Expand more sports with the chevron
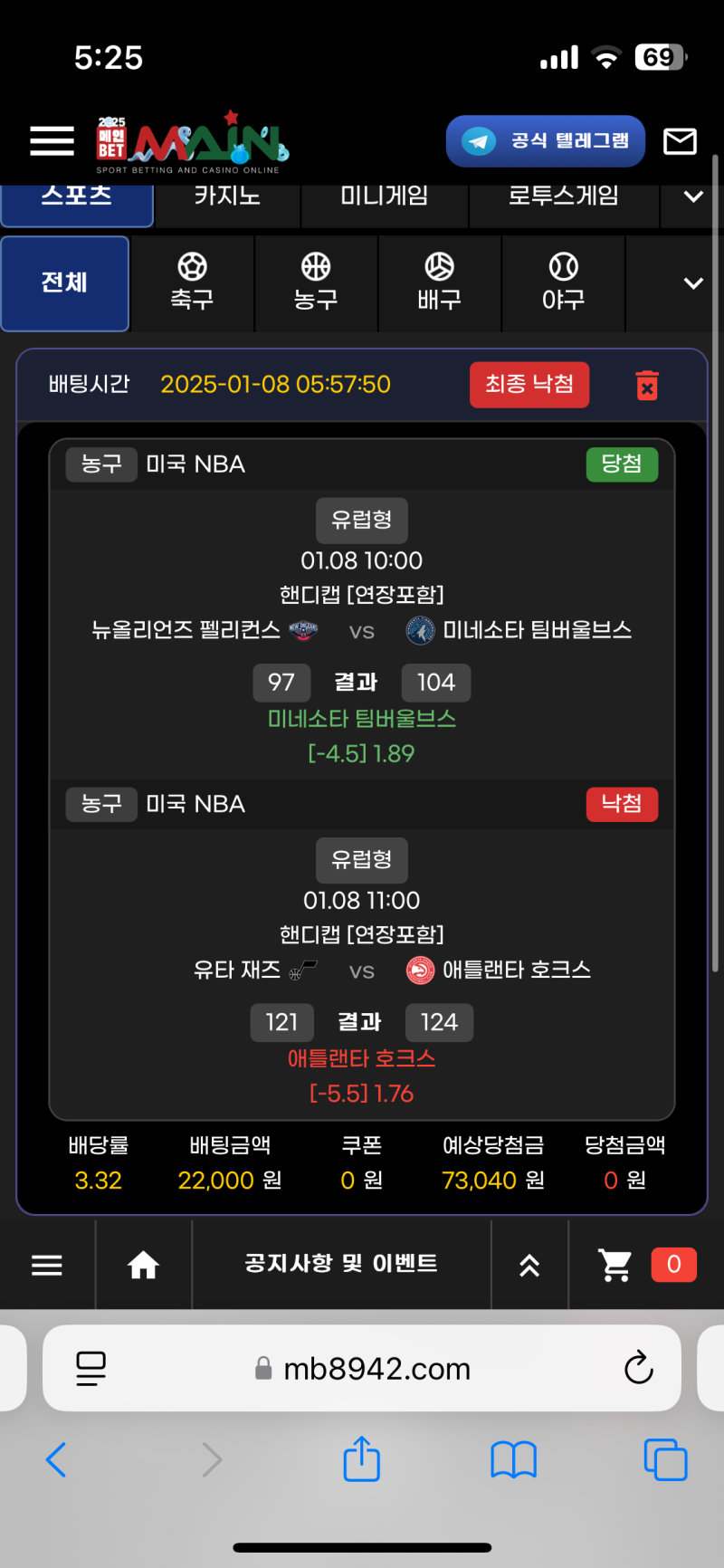This screenshot has height=1568, width=724. pyautogui.click(x=693, y=283)
